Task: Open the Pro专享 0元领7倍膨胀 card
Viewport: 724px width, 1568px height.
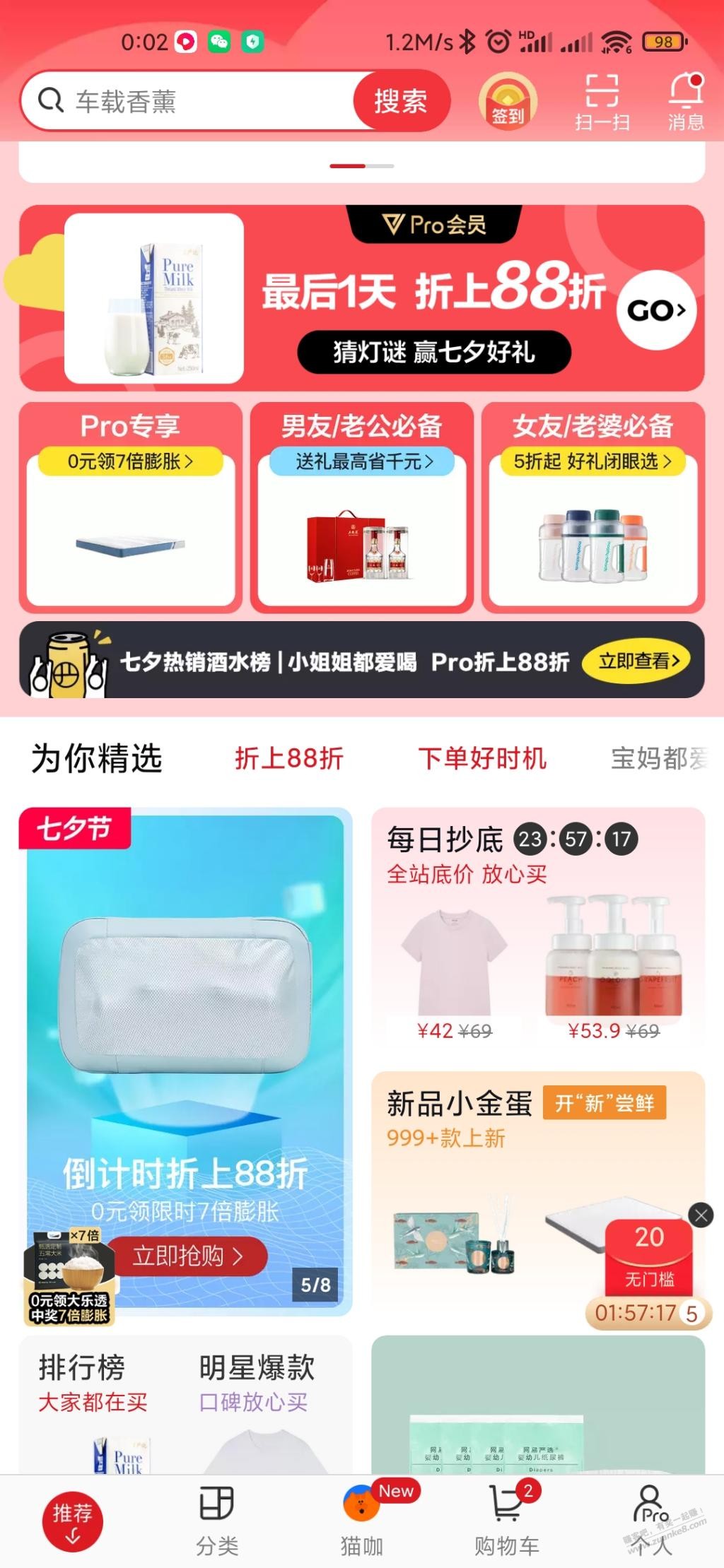Action: pos(131,507)
